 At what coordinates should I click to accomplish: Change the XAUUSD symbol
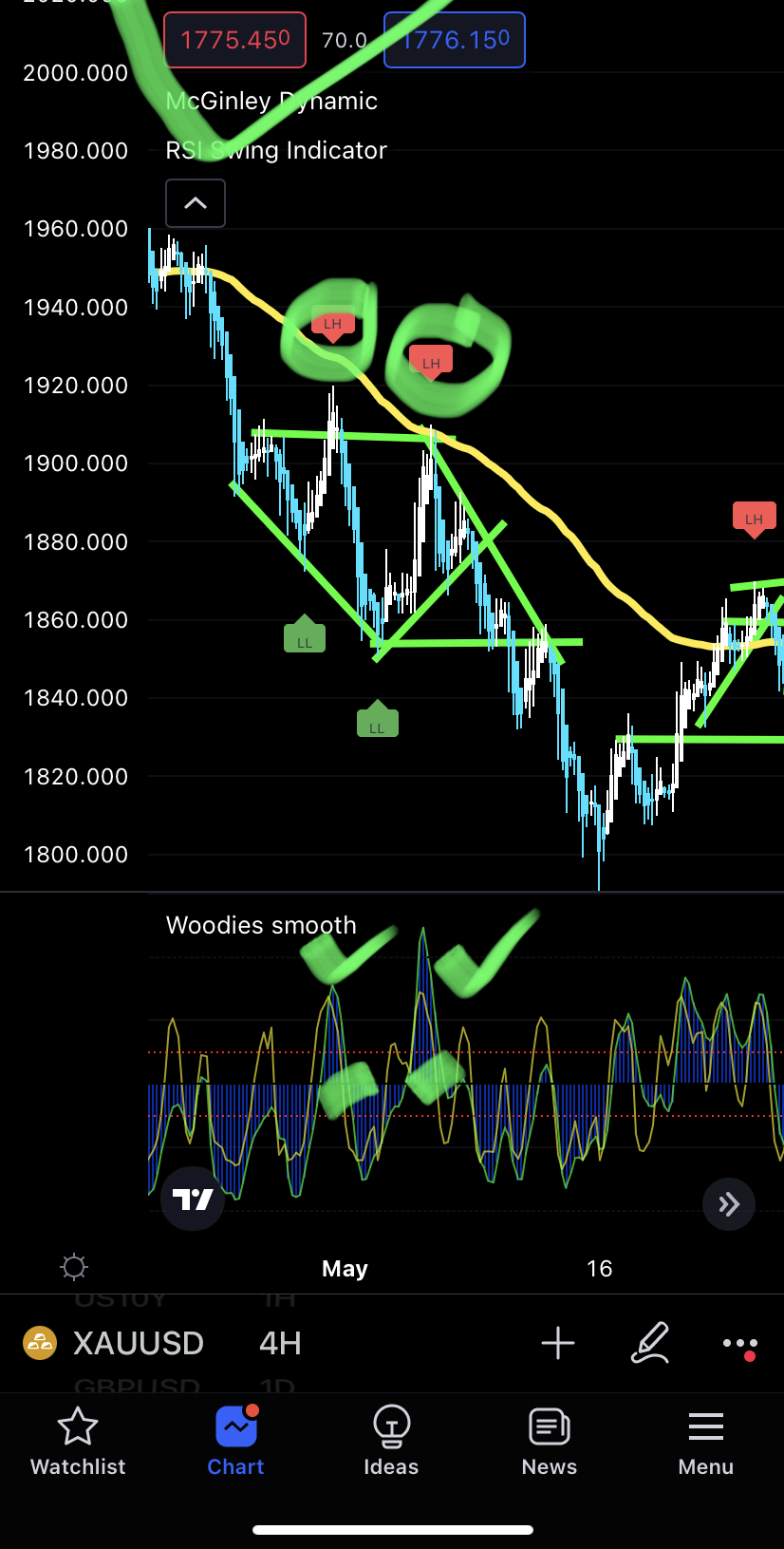(139, 1343)
